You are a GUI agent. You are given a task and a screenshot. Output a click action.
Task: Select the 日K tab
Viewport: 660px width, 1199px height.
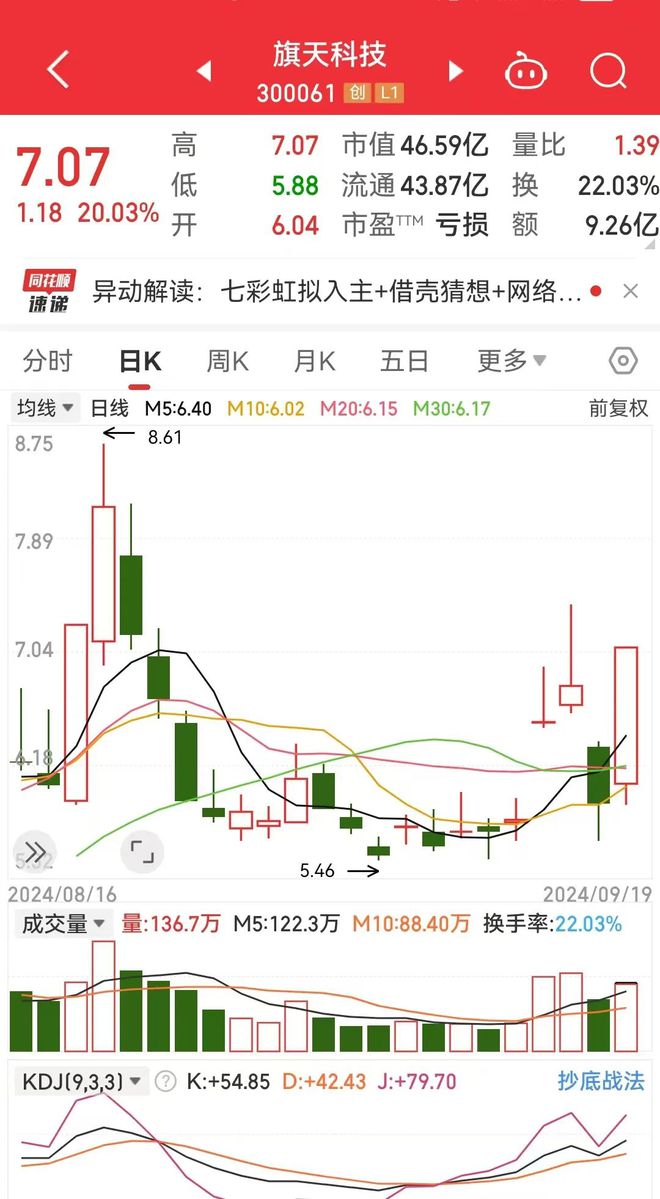[140, 361]
